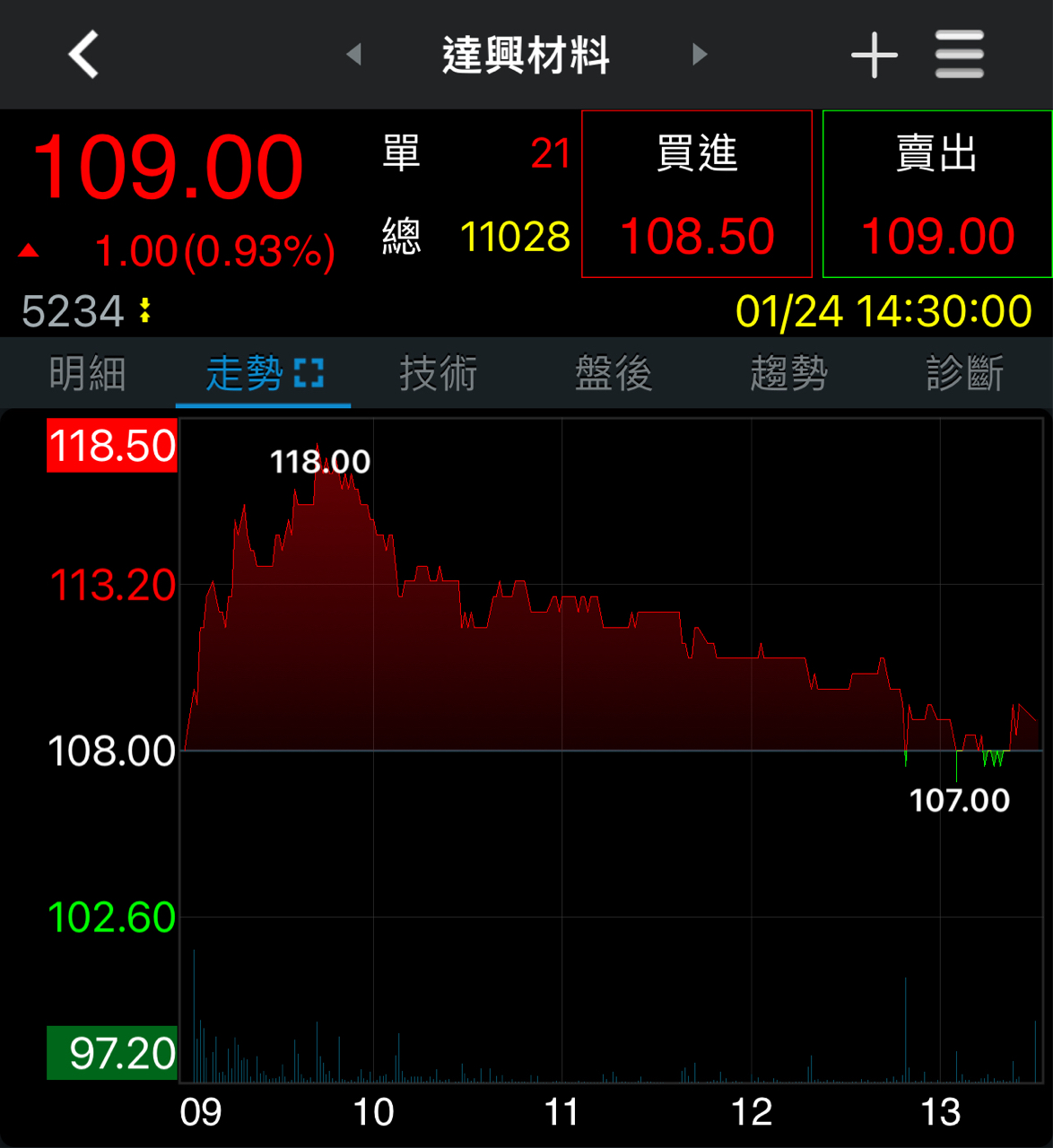The height and width of the screenshot is (1148, 1053).
Task: View the 診斷 tab
Action: click(964, 373)
